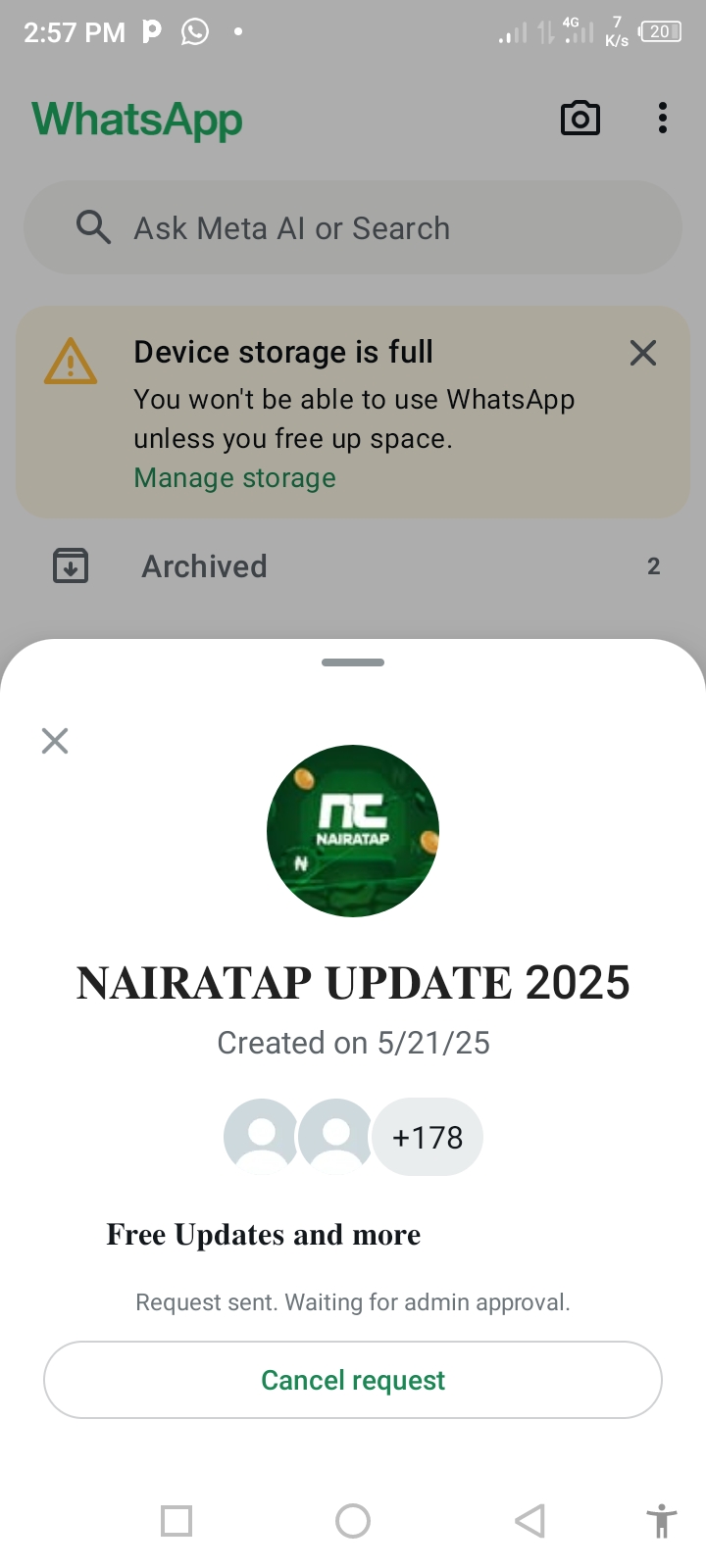This screenshot has width=706, height=1568.
Task: Open Archived chats
Action: click(x=204, y=566)
